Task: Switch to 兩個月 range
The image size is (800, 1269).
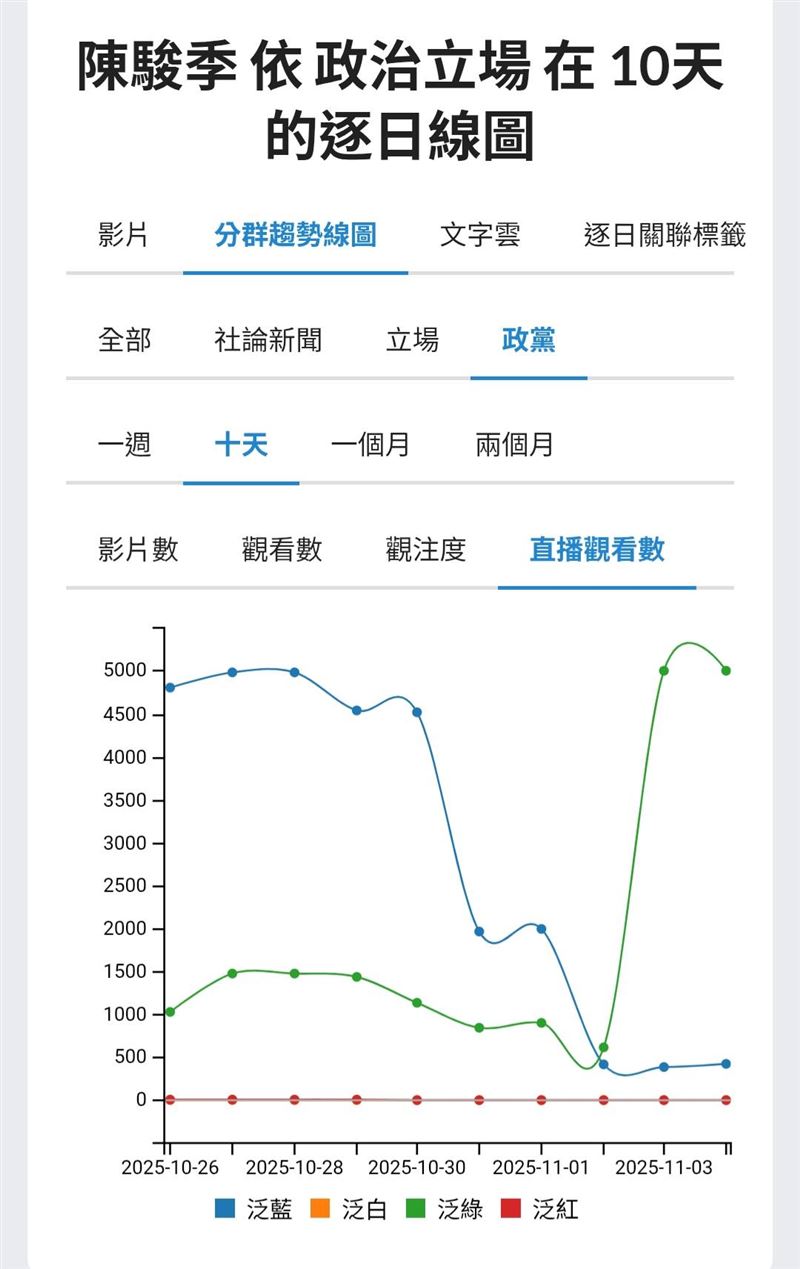Action: [x=511, y=447]
